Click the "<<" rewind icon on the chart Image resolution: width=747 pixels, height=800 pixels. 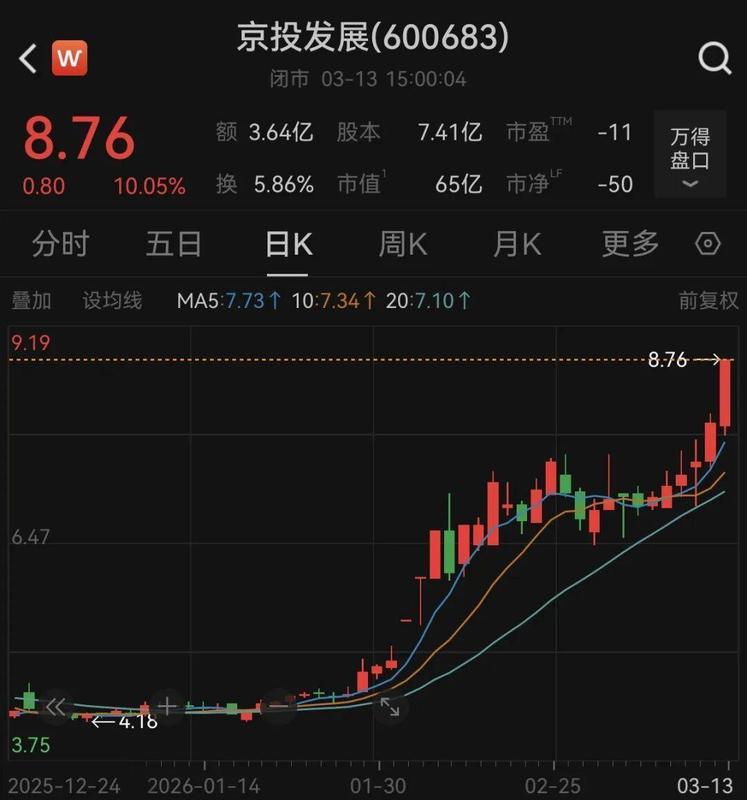point(58,706)
